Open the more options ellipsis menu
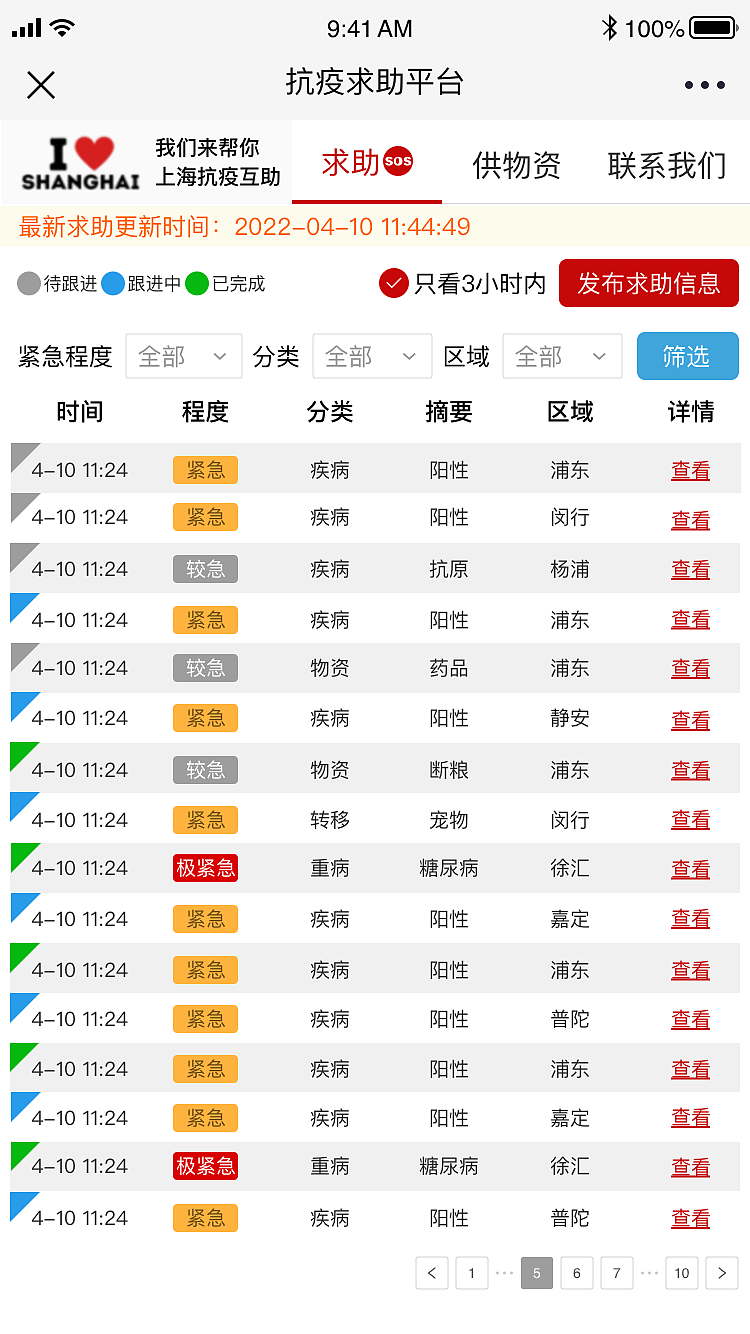 pyautogui.click(x=704, y=85)
